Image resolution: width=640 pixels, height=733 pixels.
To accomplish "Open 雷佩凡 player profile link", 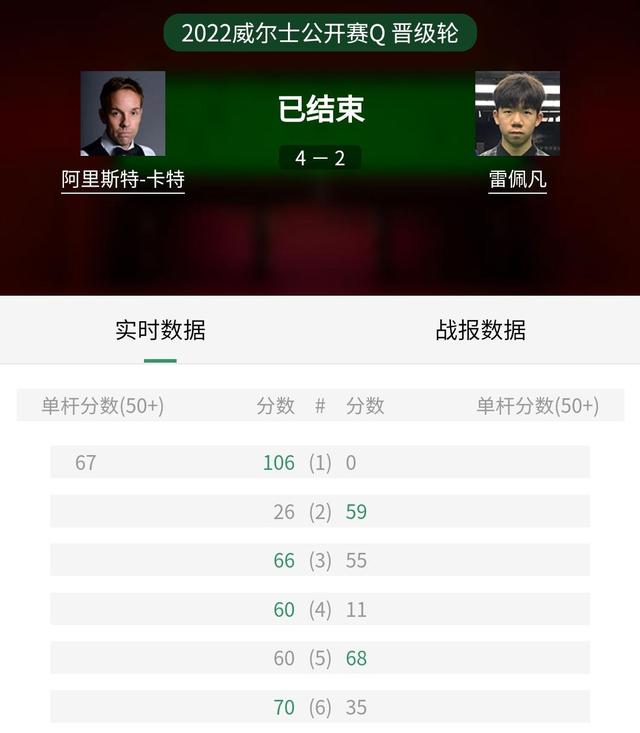I will (x=517, y=180).
